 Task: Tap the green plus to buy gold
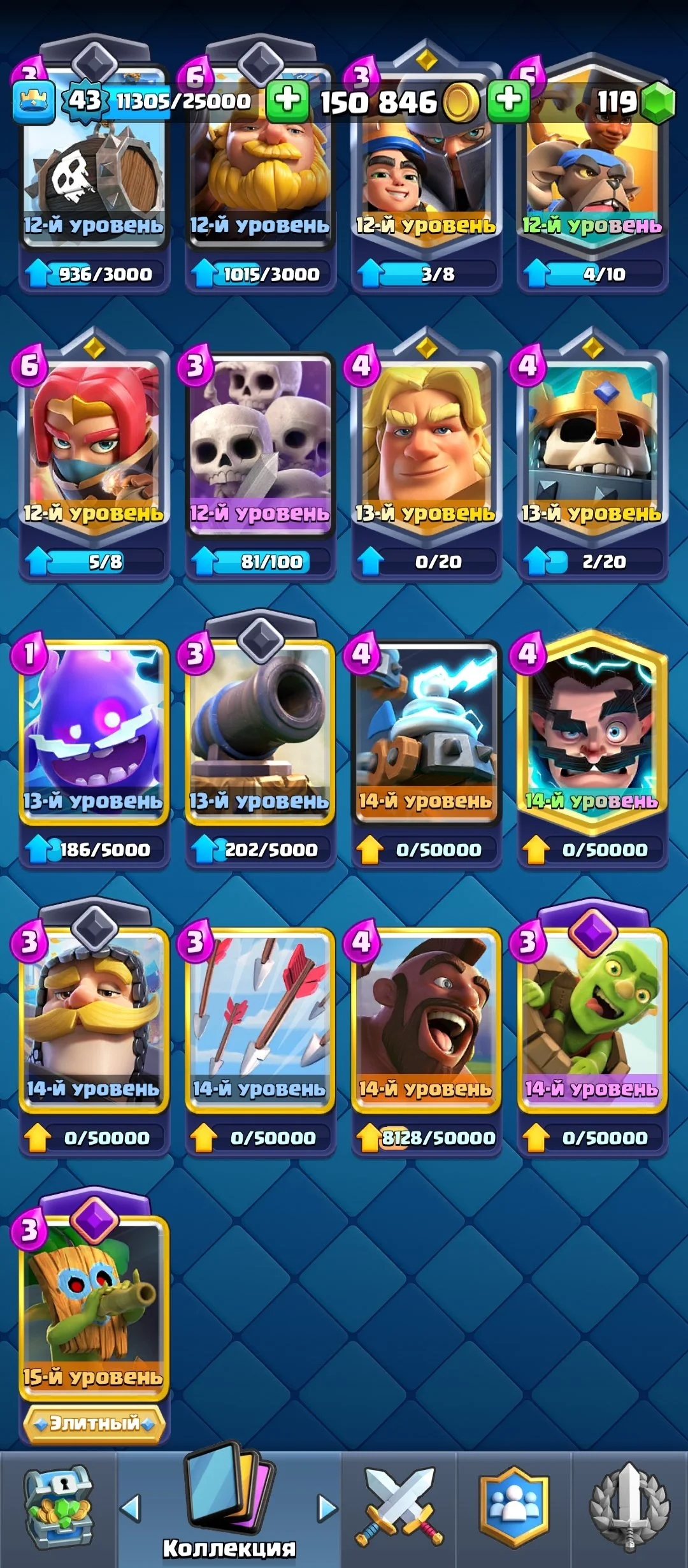coord(508,101)
